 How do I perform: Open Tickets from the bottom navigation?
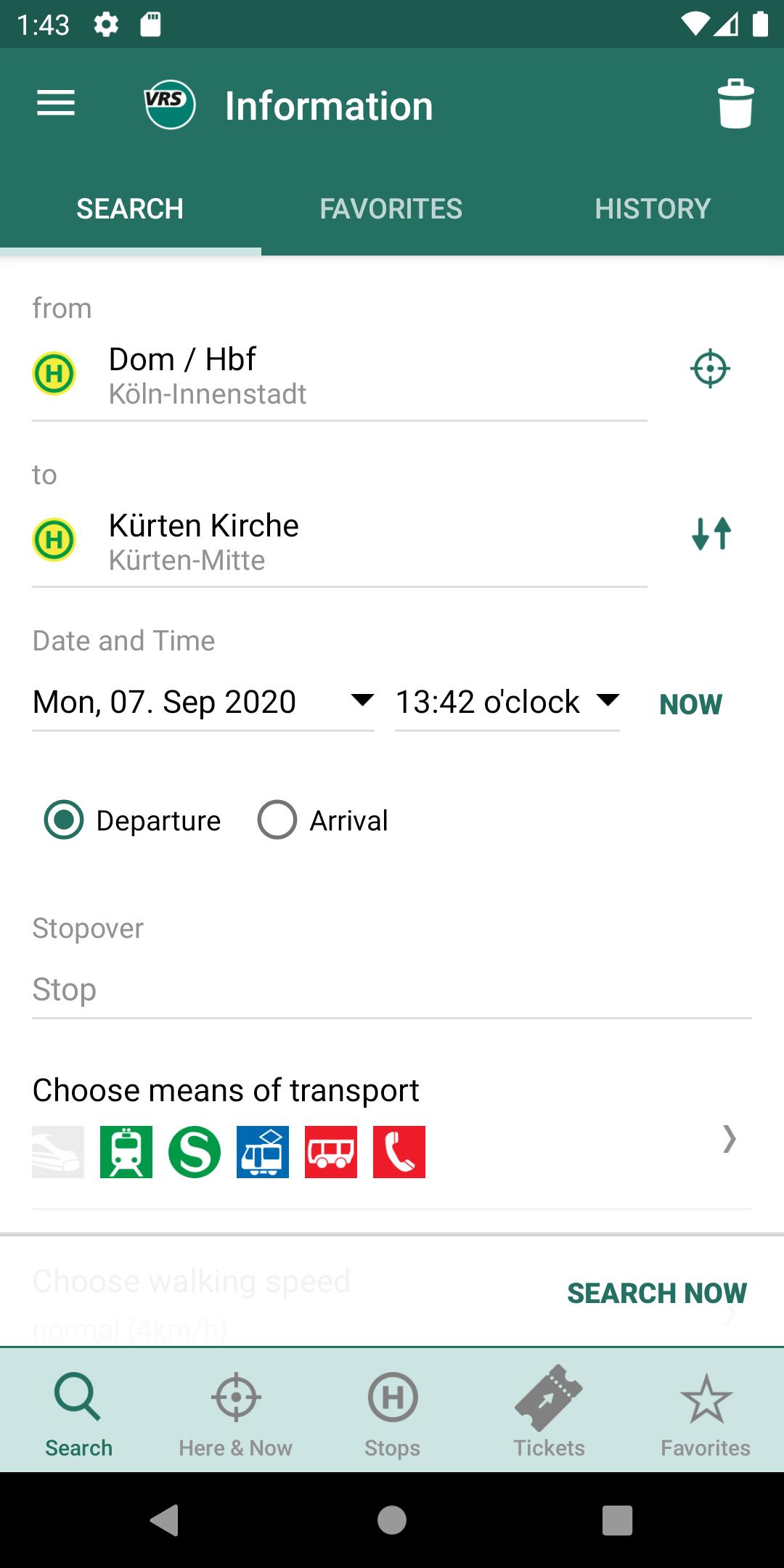pos(549,1413)
